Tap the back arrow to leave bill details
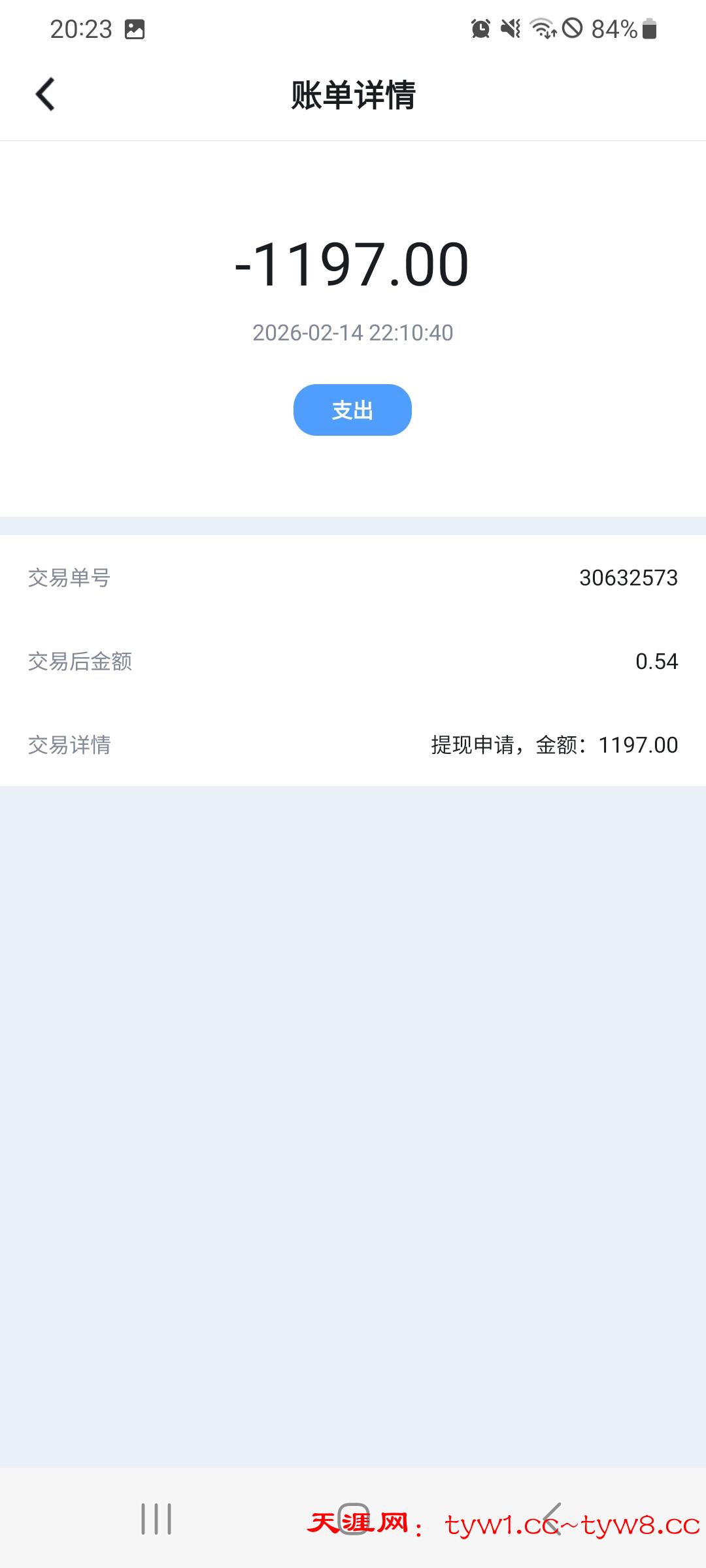 coord(44,94)
